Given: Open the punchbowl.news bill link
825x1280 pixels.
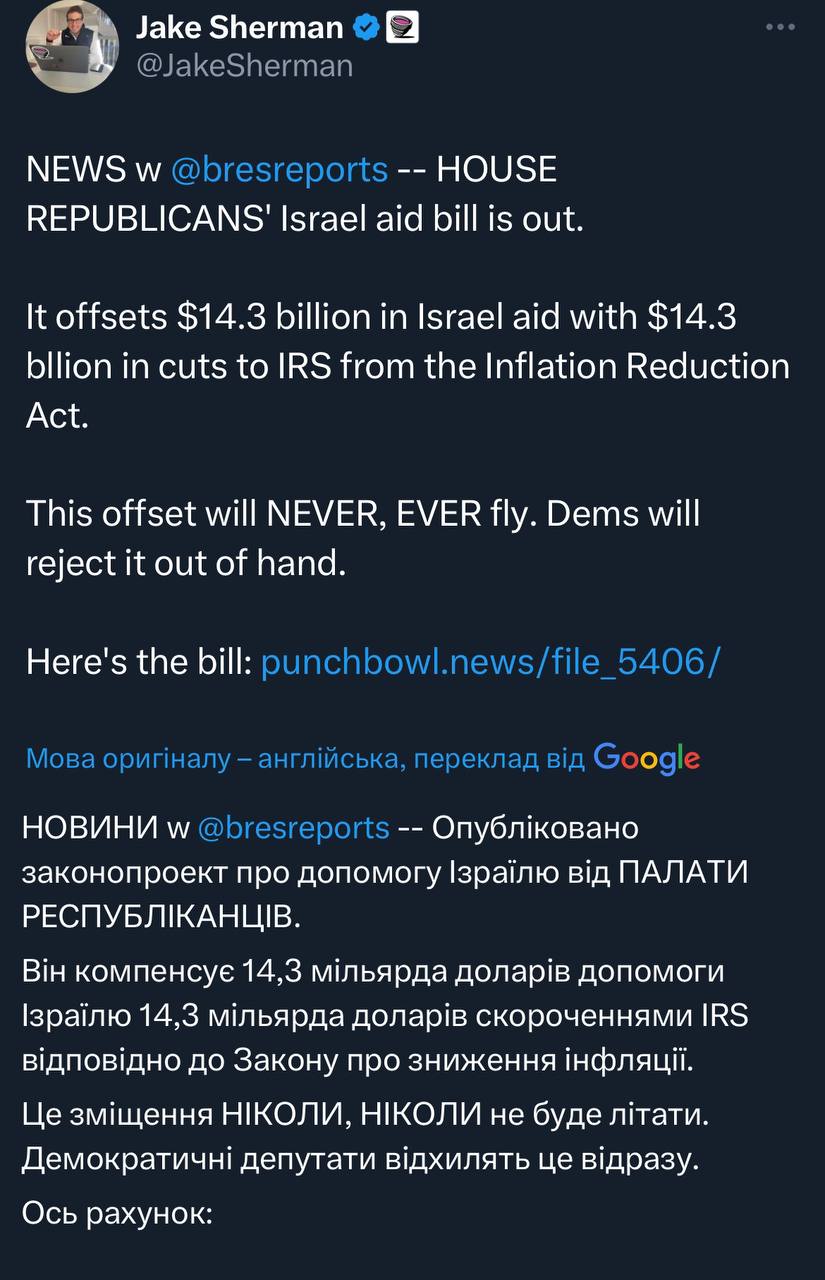Looking at the screenshot, I should tap(489, 662).
